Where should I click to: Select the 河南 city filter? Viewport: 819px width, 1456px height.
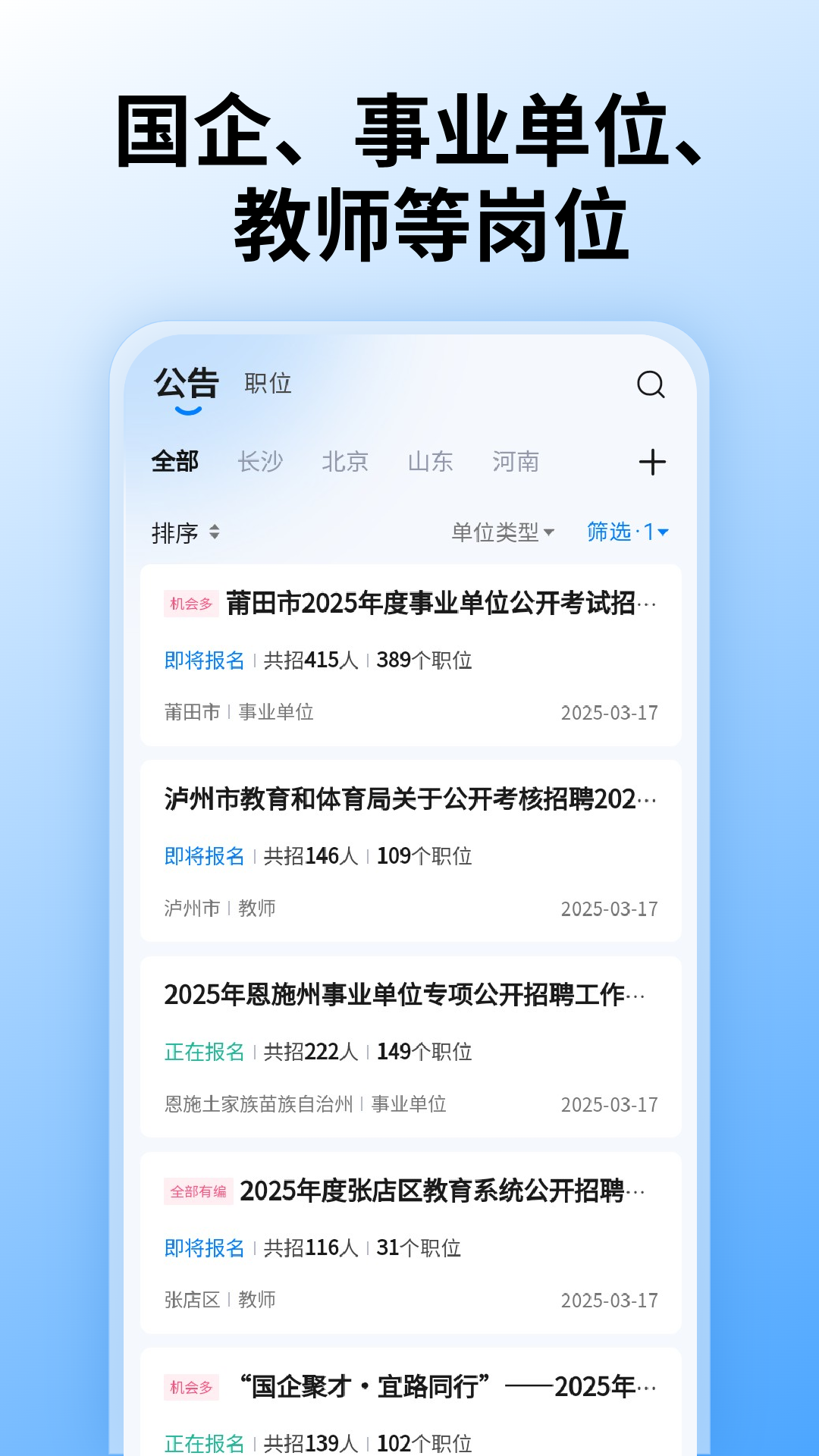(x=515, y=462)
